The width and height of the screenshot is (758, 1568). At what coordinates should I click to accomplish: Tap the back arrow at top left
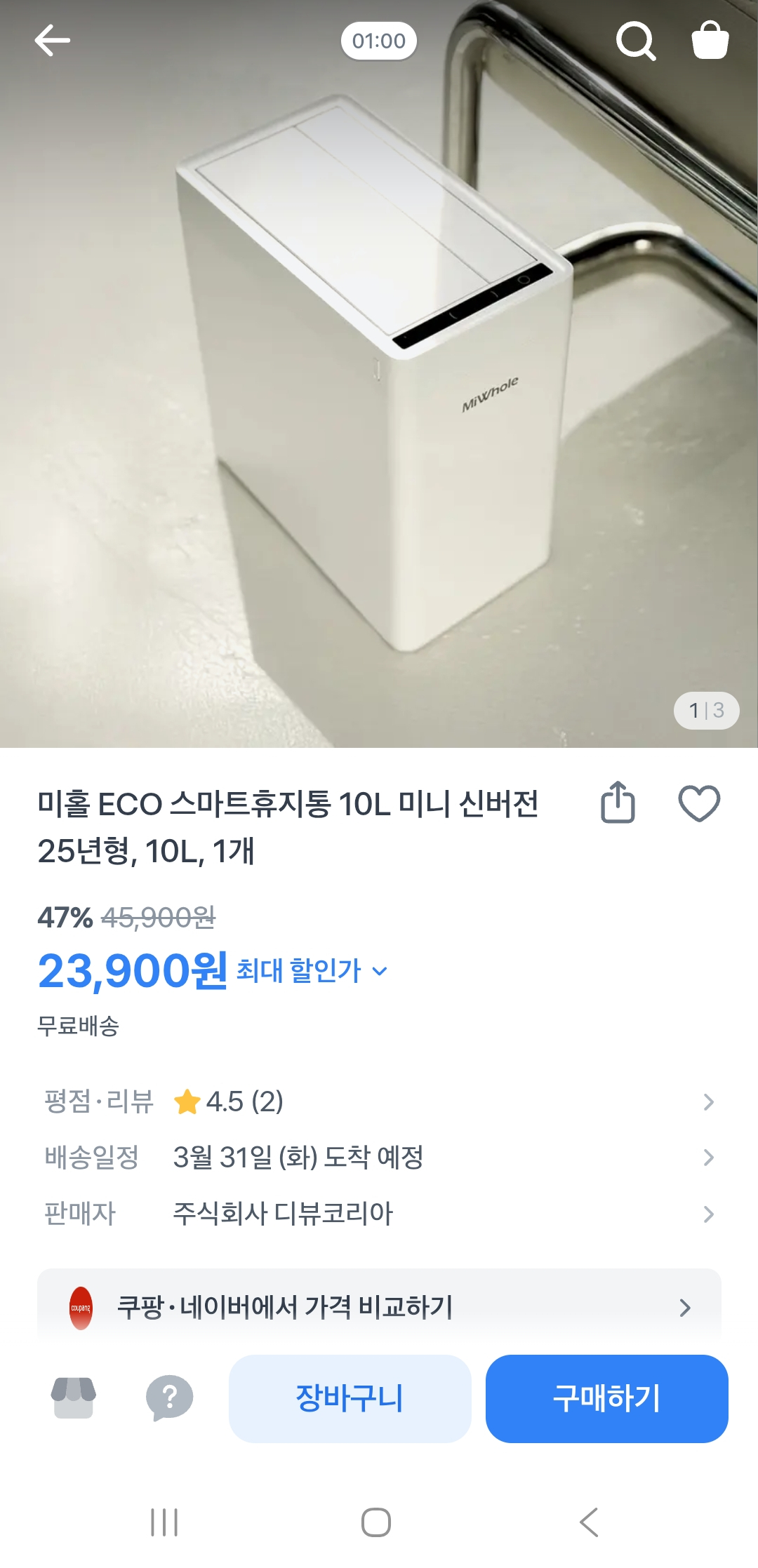(48, 41)
